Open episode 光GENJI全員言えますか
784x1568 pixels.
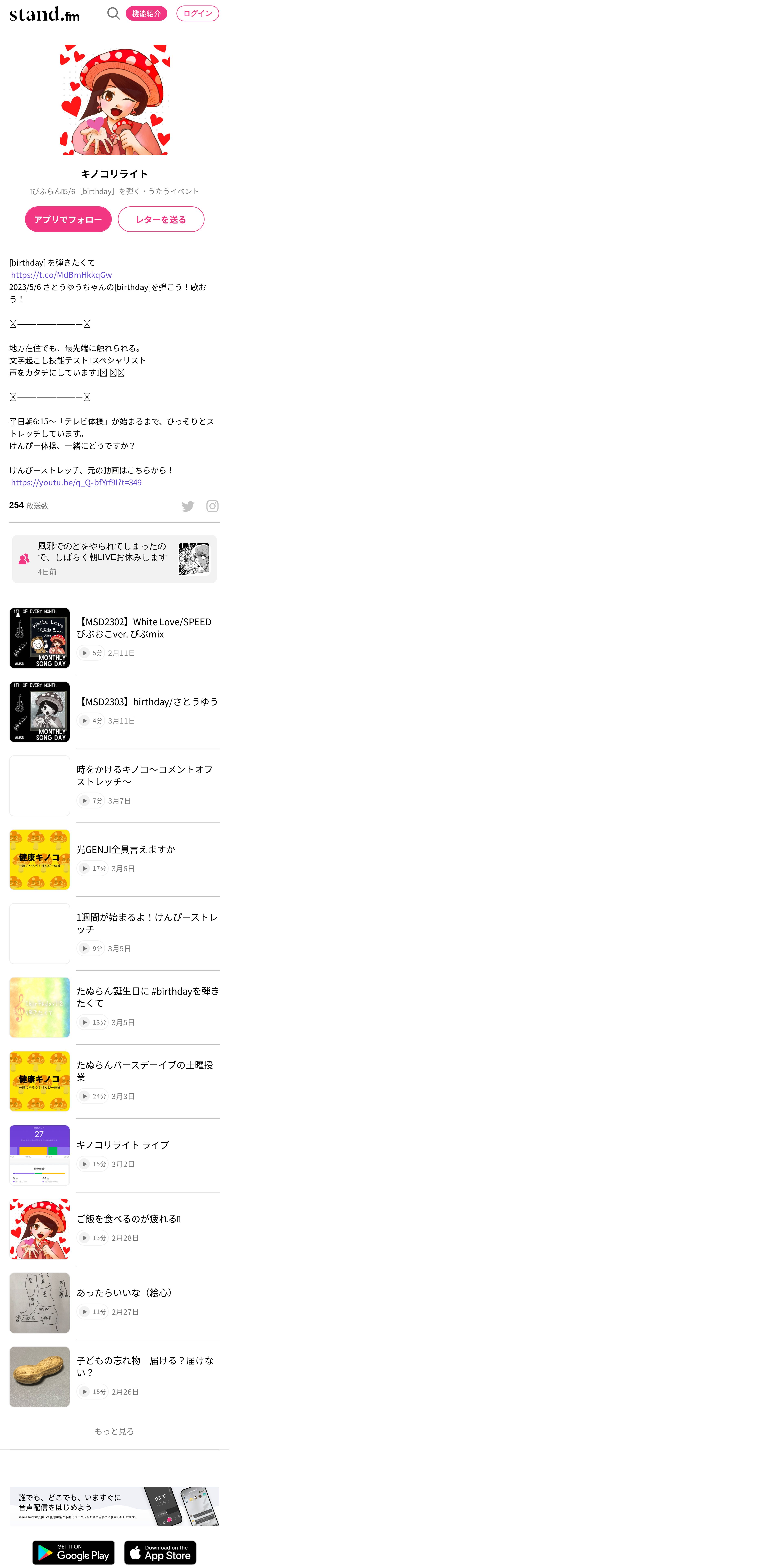click(x=114, y=860)
